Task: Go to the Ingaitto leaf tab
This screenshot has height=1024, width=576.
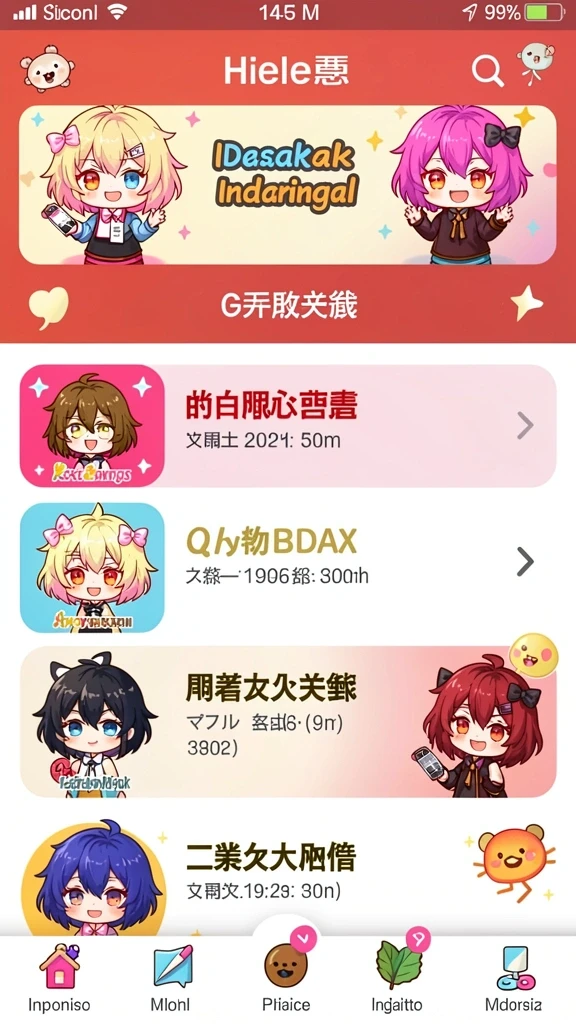Action: click(x=397, y=976)
